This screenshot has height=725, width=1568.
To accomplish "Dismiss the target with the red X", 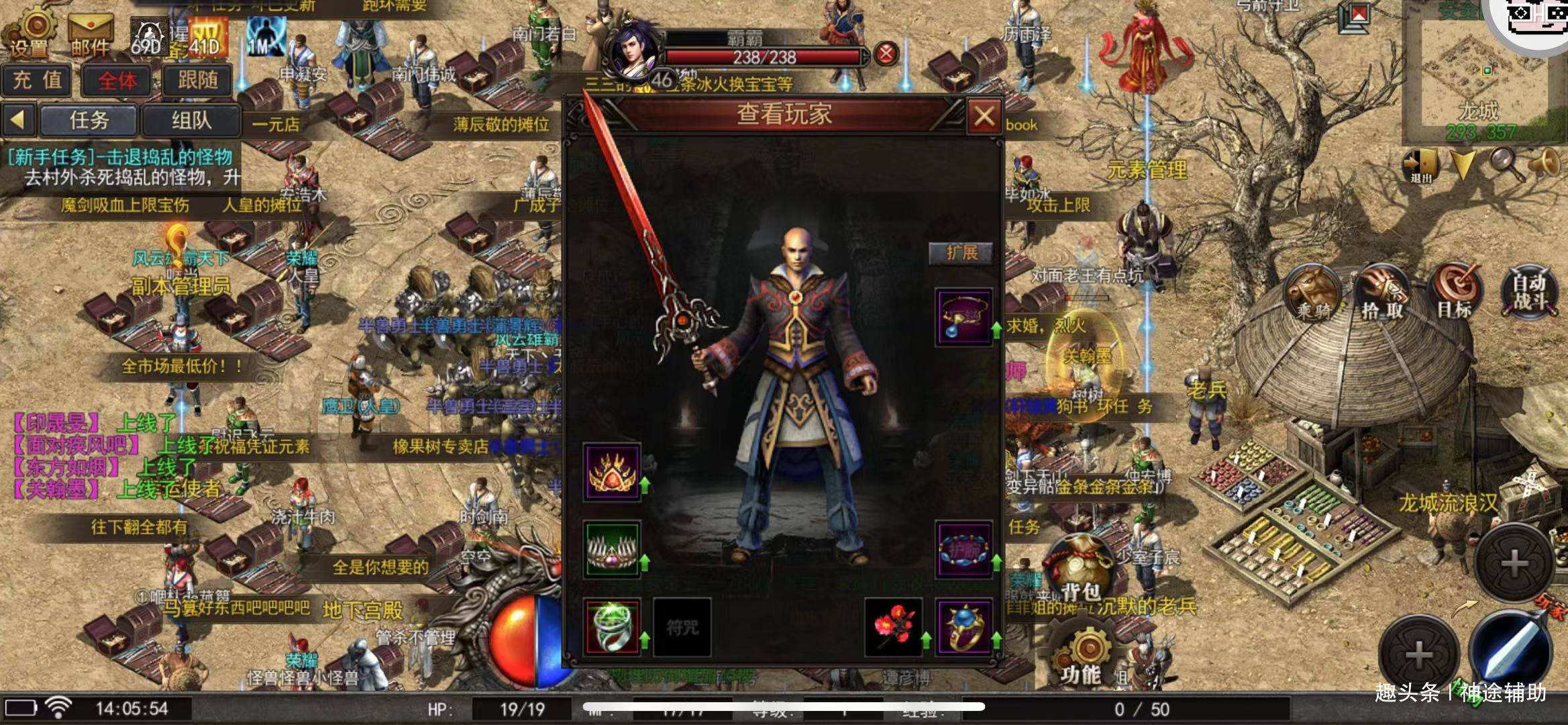I will click(x=886, y=54).
